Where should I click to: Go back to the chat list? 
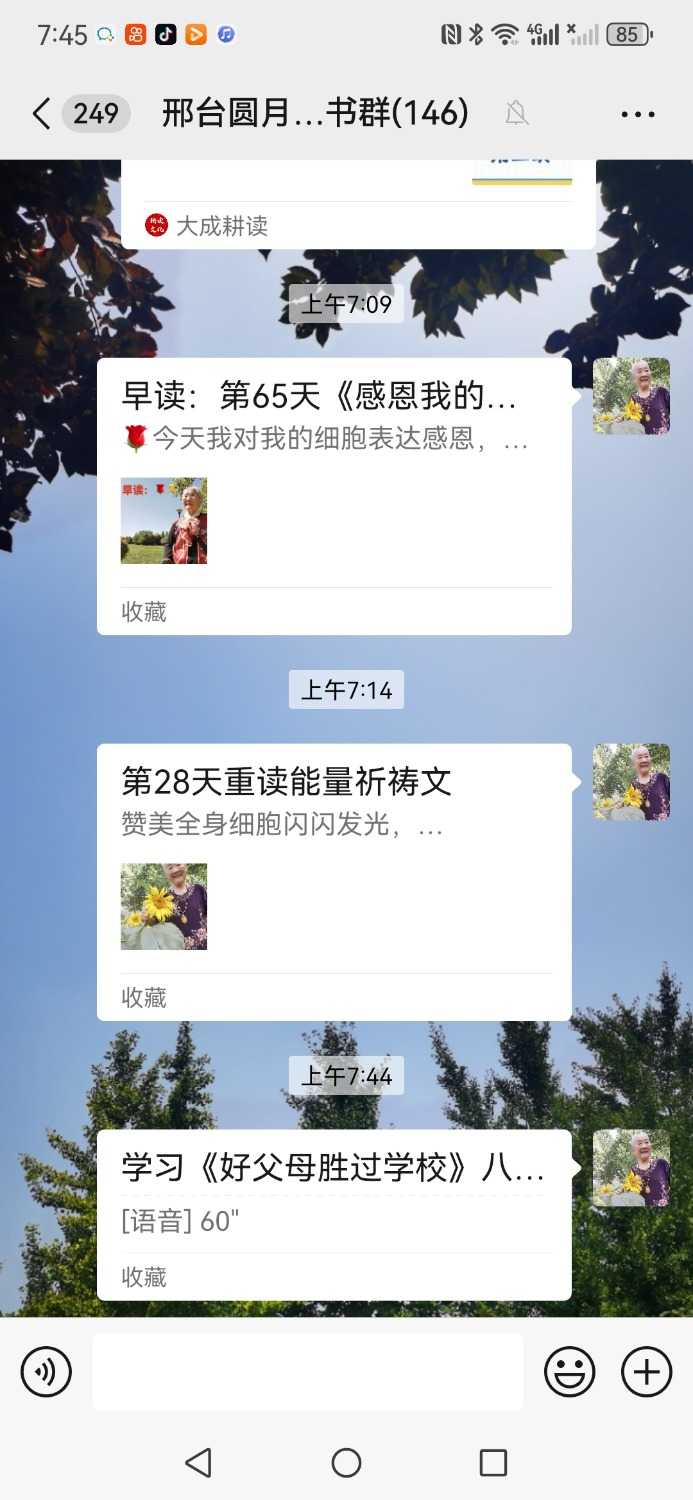pyautogui.click(x=41, y=114)
